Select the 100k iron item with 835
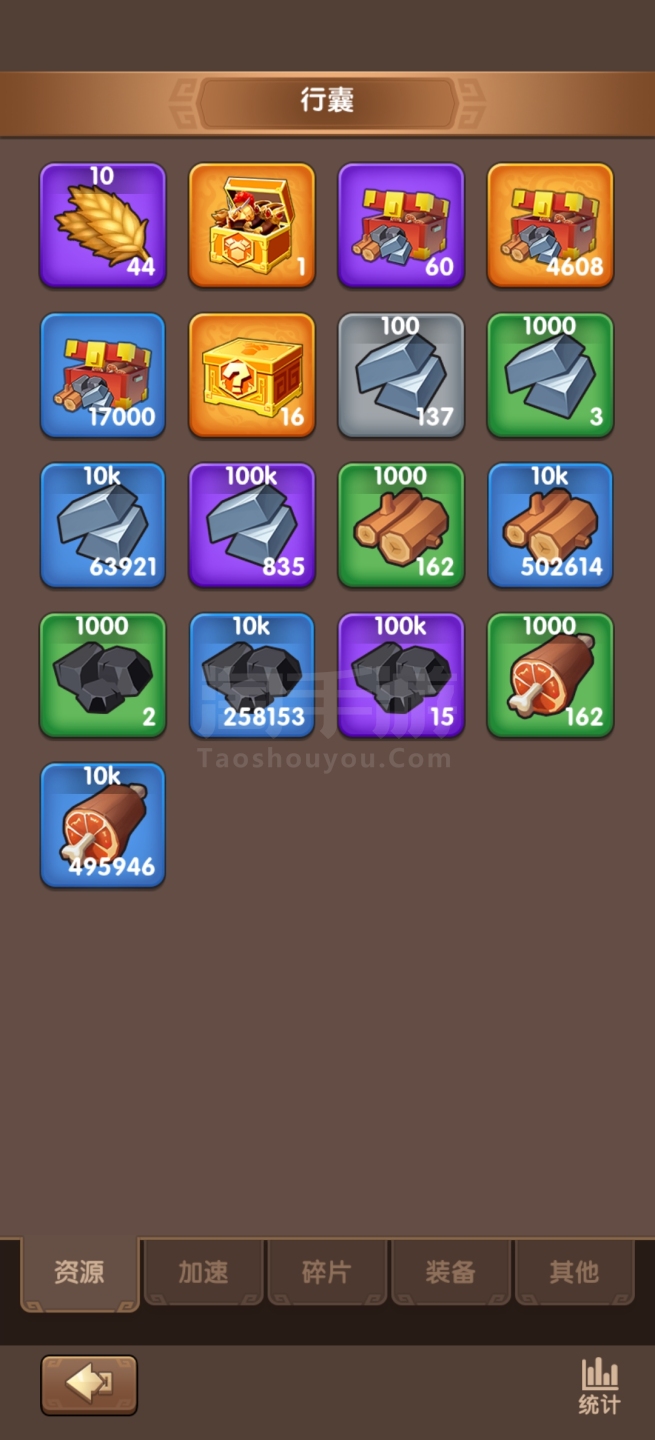The height and width of the screenshot is (1440, 655). 252,525
